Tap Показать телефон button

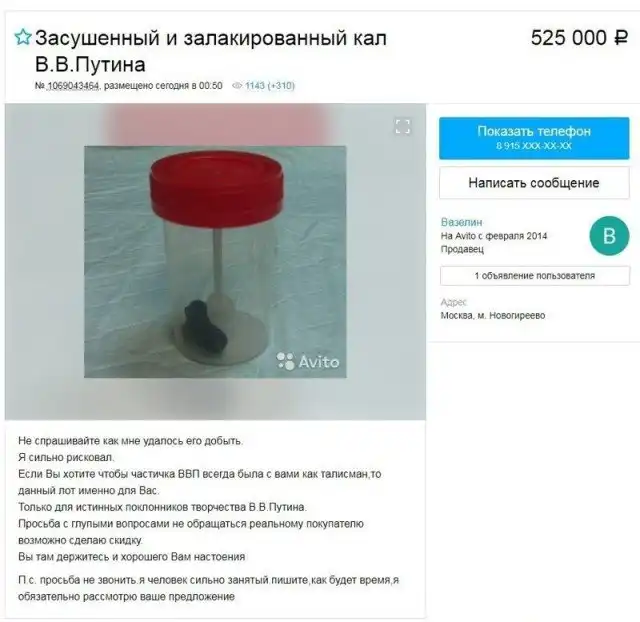click(x=534, y=138)
